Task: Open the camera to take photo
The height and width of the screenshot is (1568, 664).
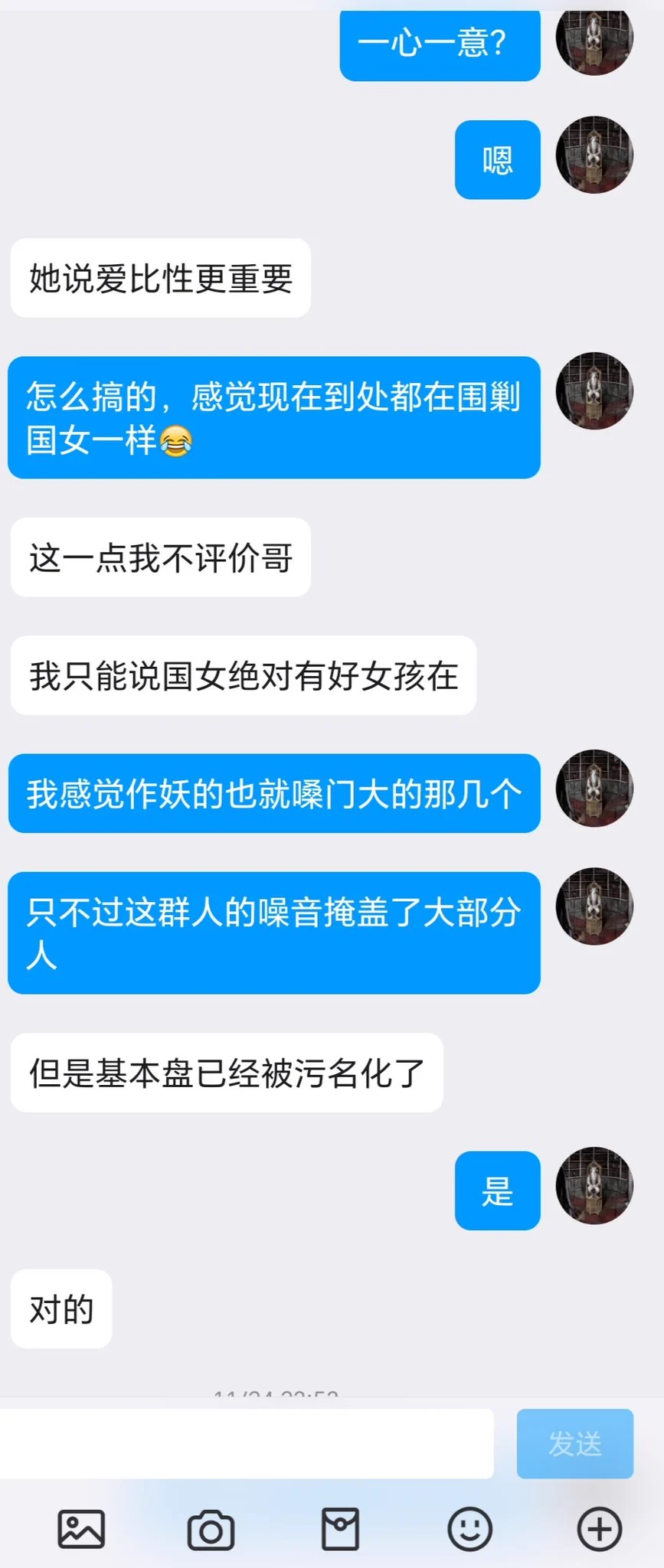Action: click(x=211, y=1530)
